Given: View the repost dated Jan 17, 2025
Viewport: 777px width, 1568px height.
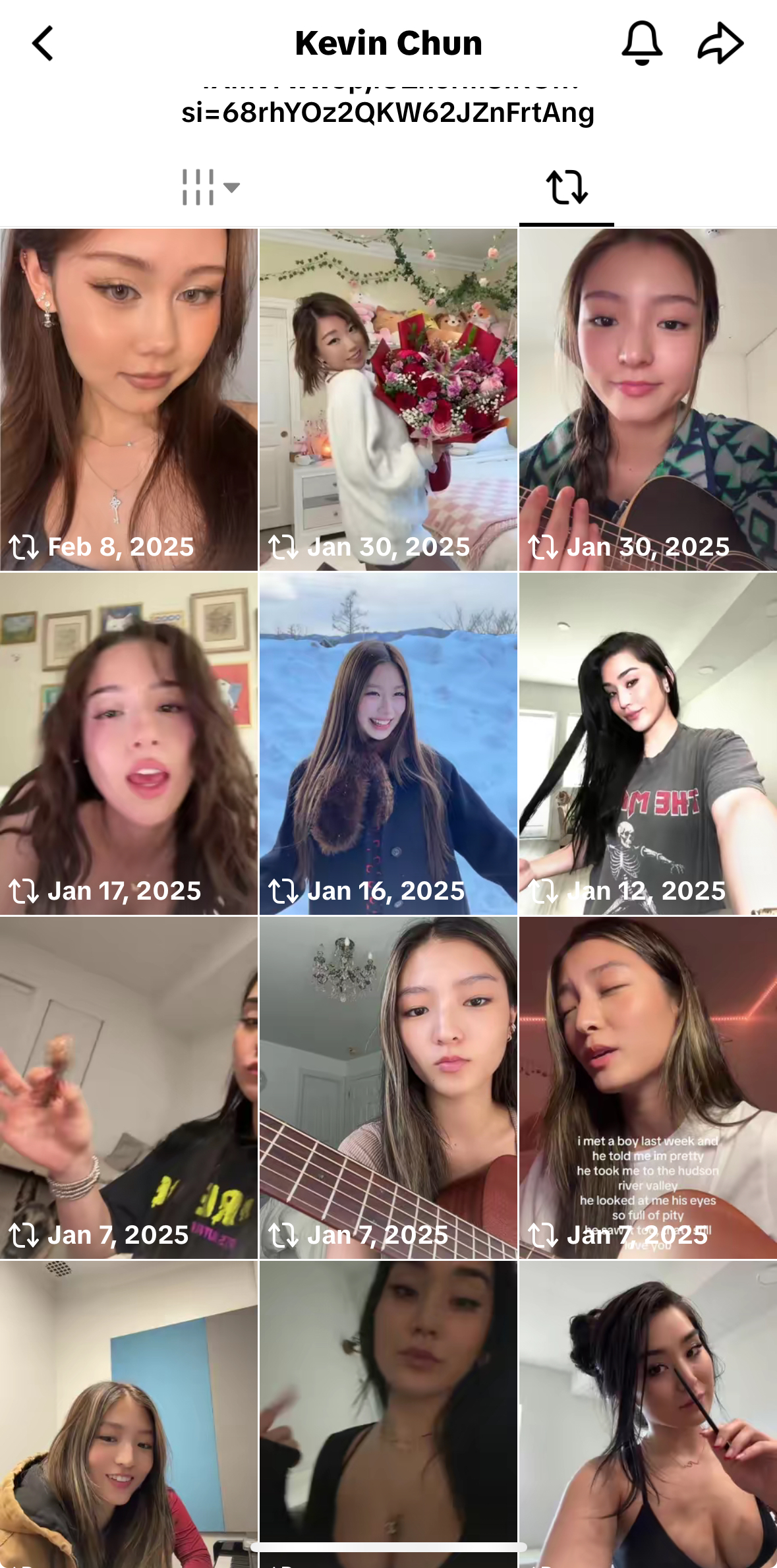Looking at the screenshot, I should tap(129, 743).
